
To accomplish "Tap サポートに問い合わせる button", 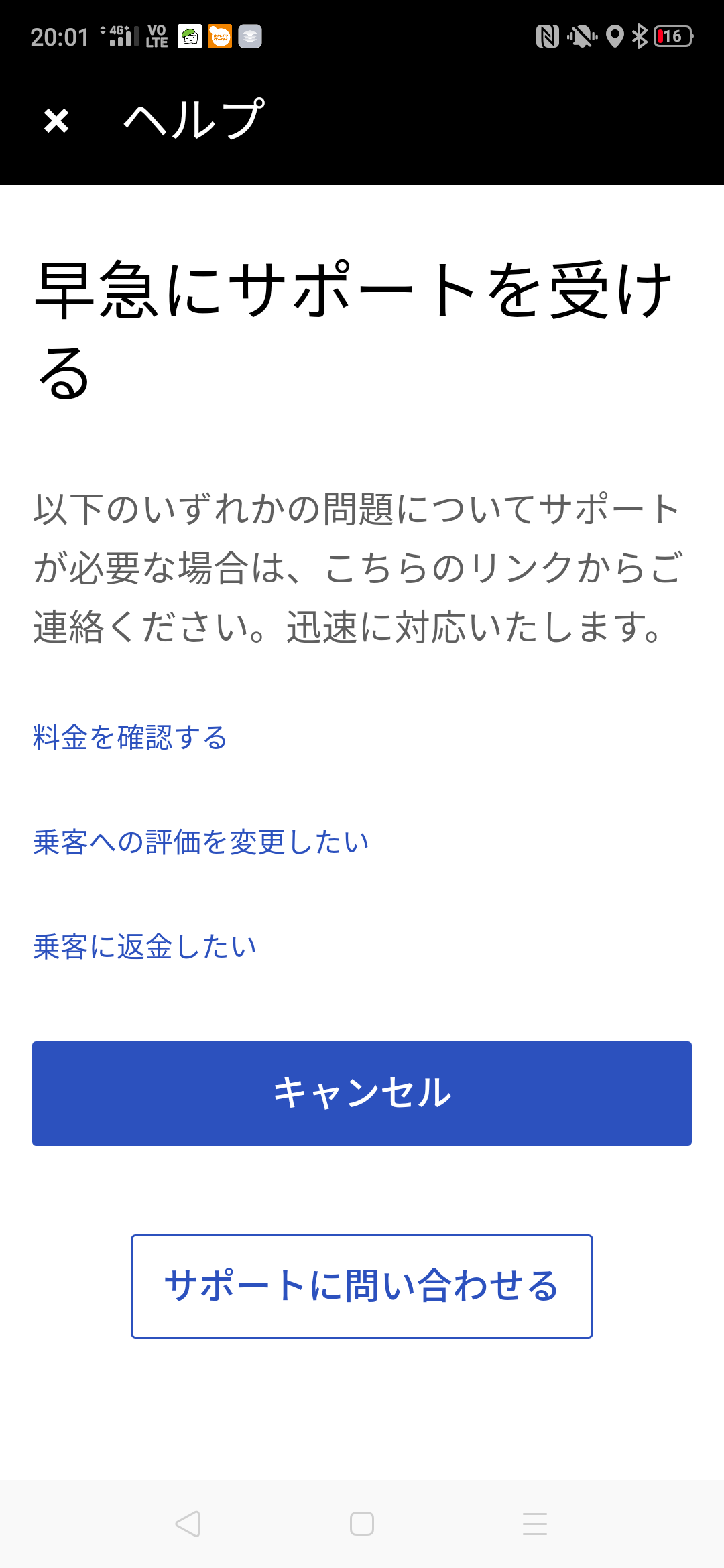I will pos(362,1287).
